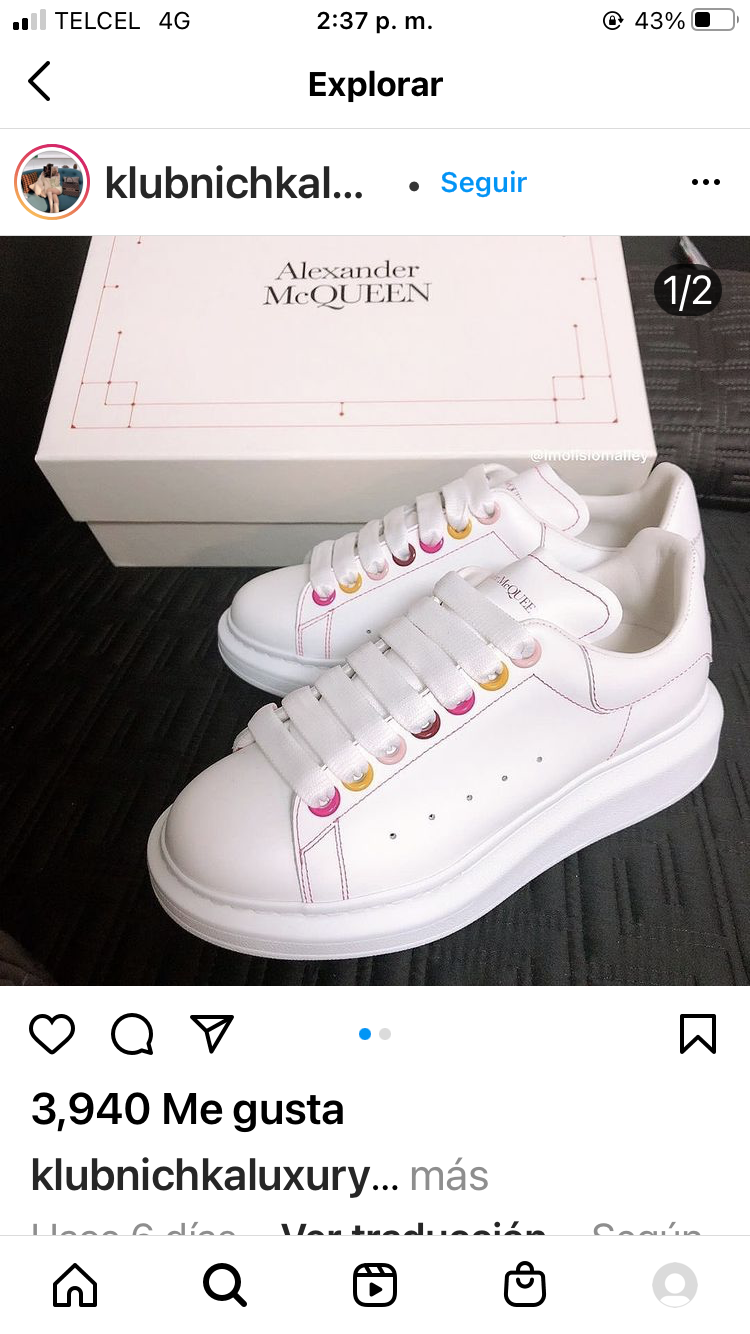Open the Search tab with the magnifier
750x1334 pixels.
click(x=225, y=1285)
